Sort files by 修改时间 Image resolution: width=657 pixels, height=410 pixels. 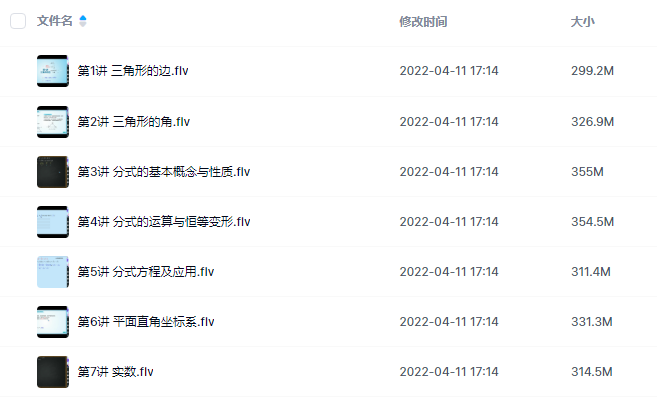tap(423, 21)
